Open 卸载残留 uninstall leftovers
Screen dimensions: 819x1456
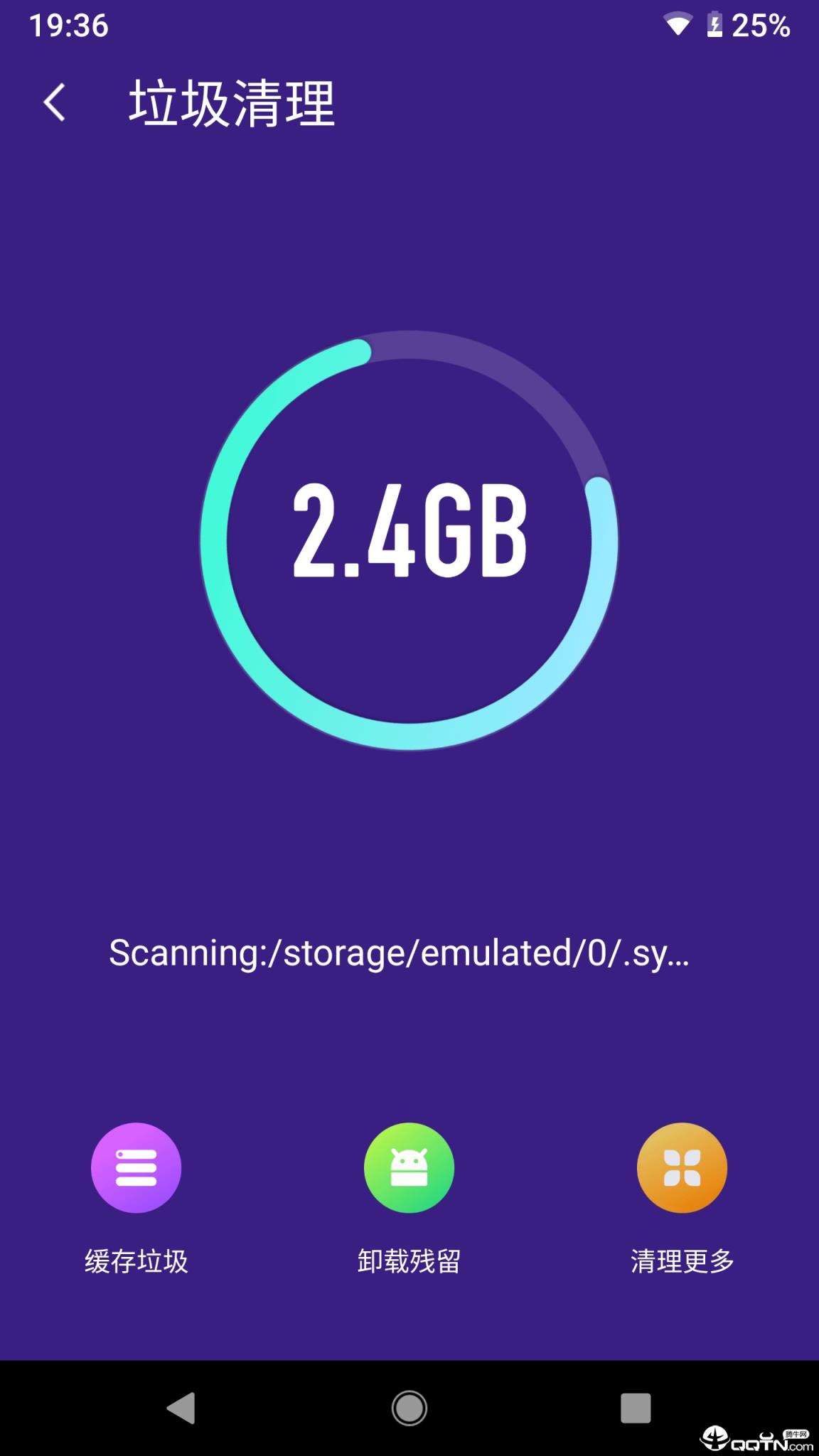pos(409,1168)
